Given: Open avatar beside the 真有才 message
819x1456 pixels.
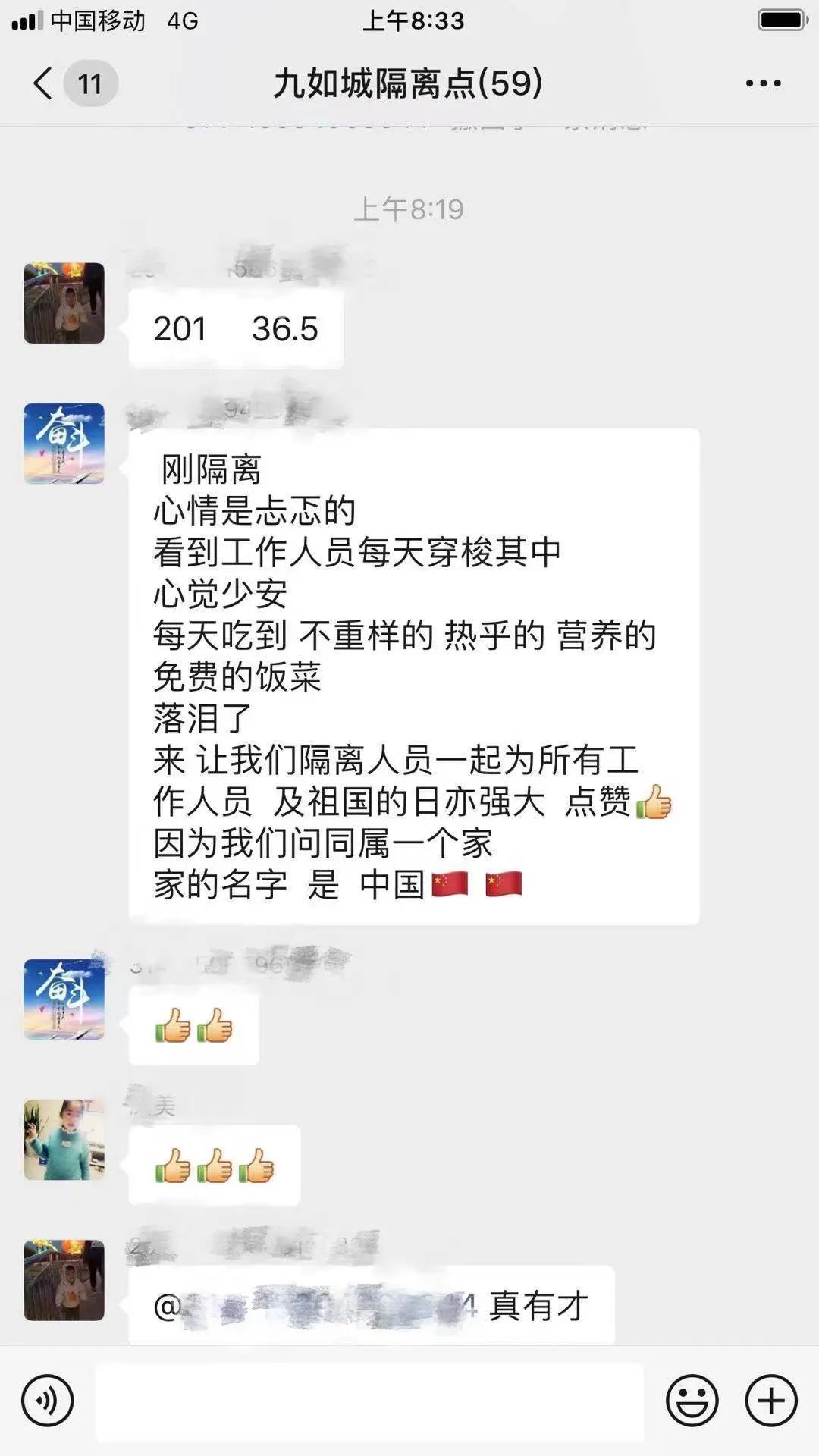Looking at the screenshot, I should [64, 1280].
